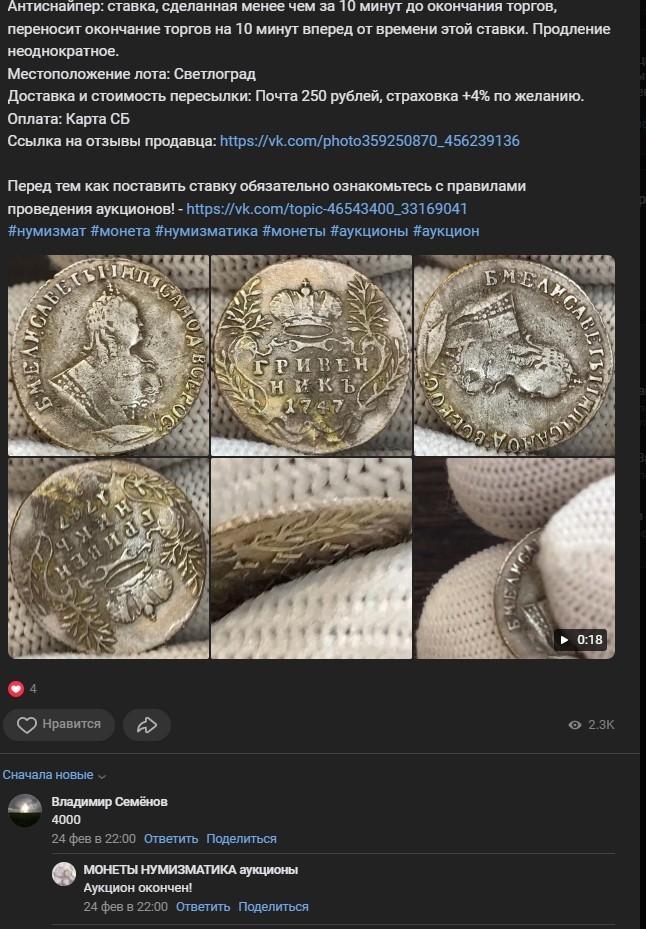The image size is (646, 929).
Task: Change comment sorting Сначала новые
Action: (54, 775)
